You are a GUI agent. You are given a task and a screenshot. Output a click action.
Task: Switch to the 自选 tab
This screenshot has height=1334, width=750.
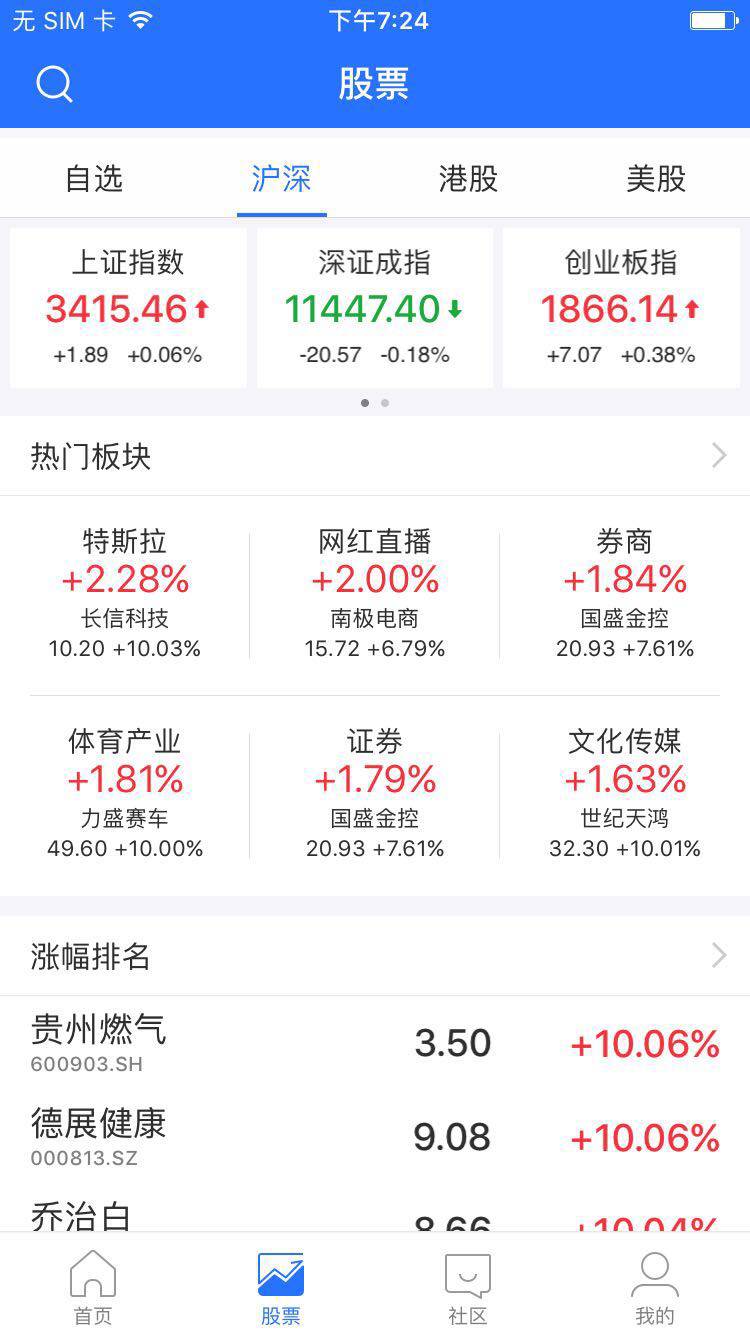(x=94, y=179)
